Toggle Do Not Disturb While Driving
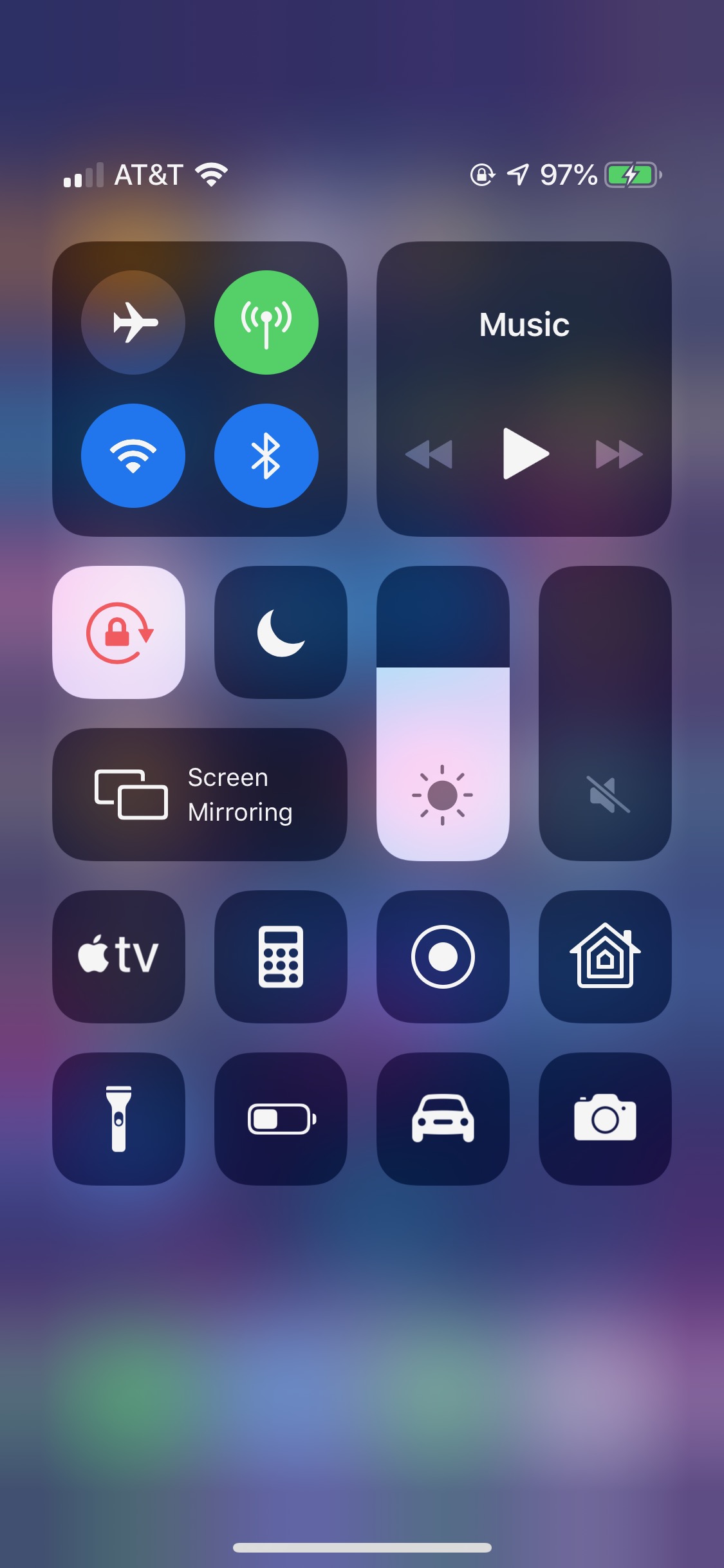Viewport: 724px width, 1568px height. tap(443, 1119)
